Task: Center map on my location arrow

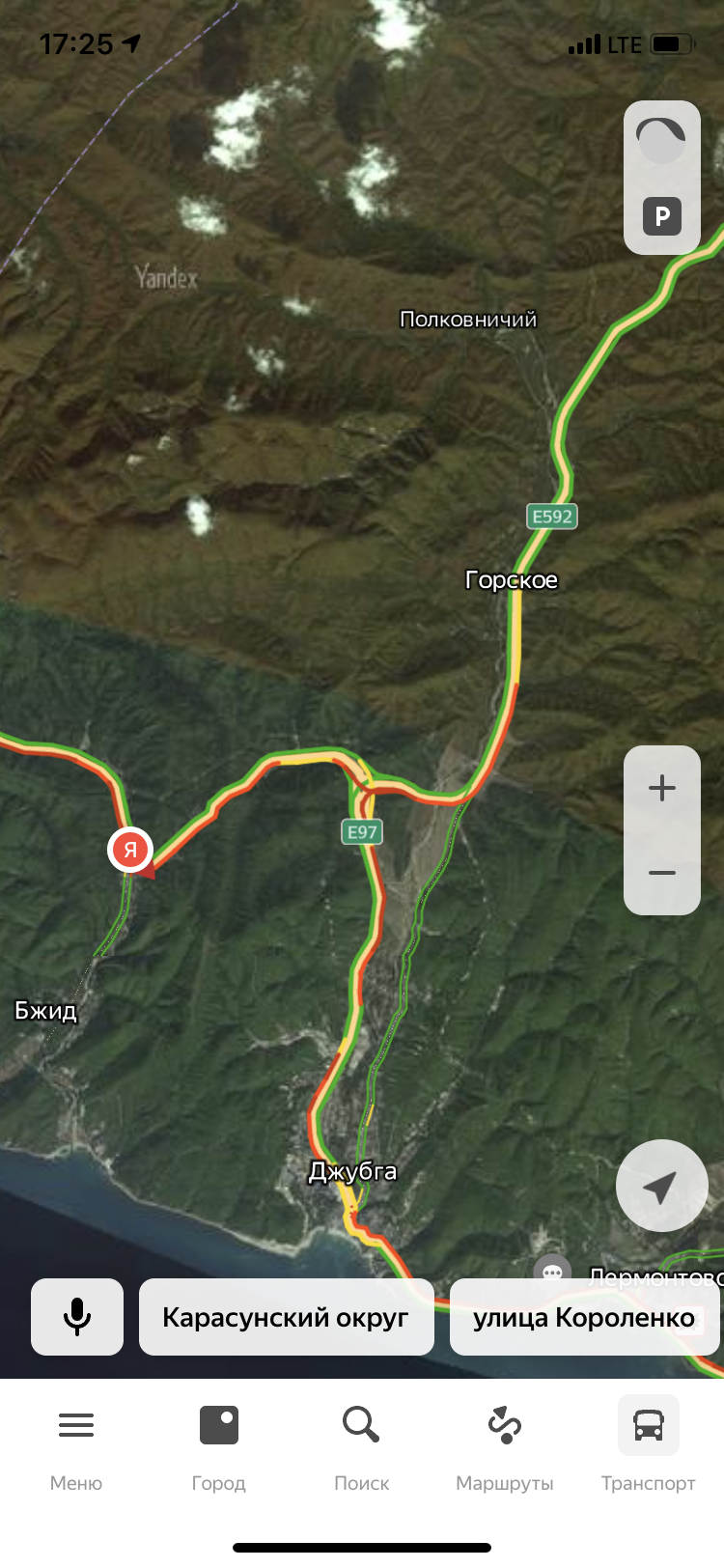Action: (x=661, y=1186)
